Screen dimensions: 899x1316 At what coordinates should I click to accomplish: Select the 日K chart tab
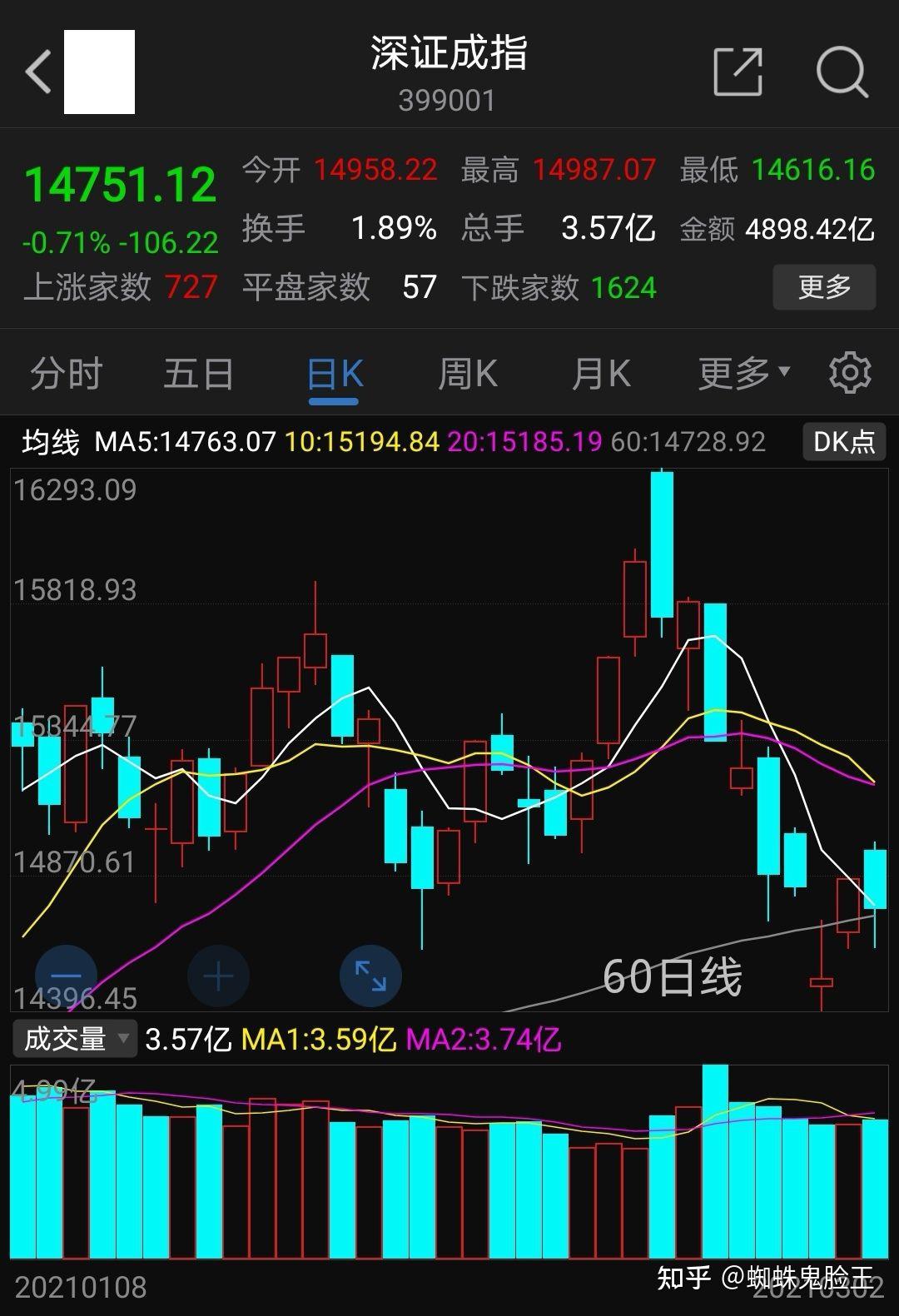pyautogui.click(x=334, y=375)
